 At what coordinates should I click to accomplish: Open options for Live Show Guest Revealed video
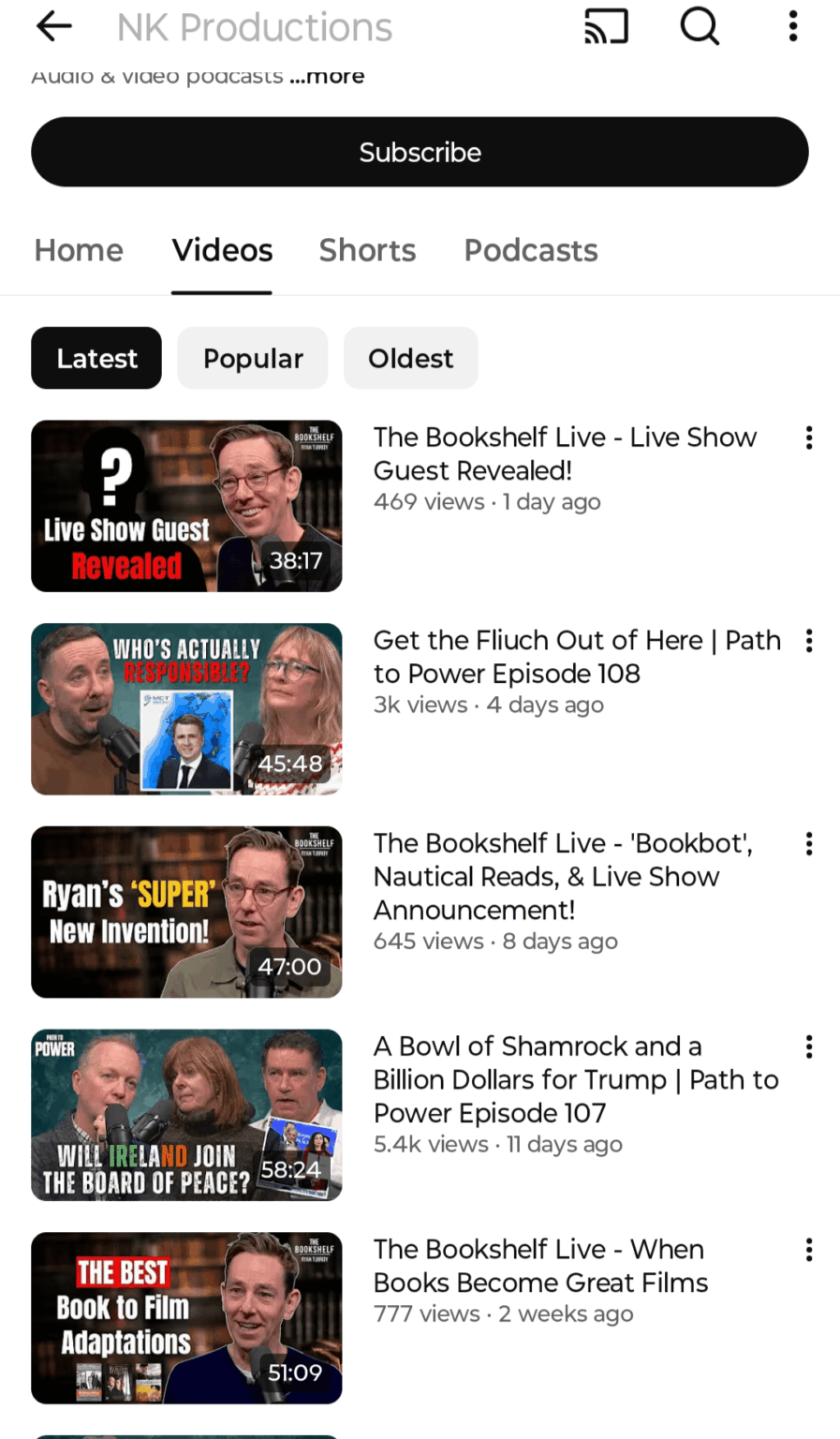pyautogui.click(x=809, y=438)
